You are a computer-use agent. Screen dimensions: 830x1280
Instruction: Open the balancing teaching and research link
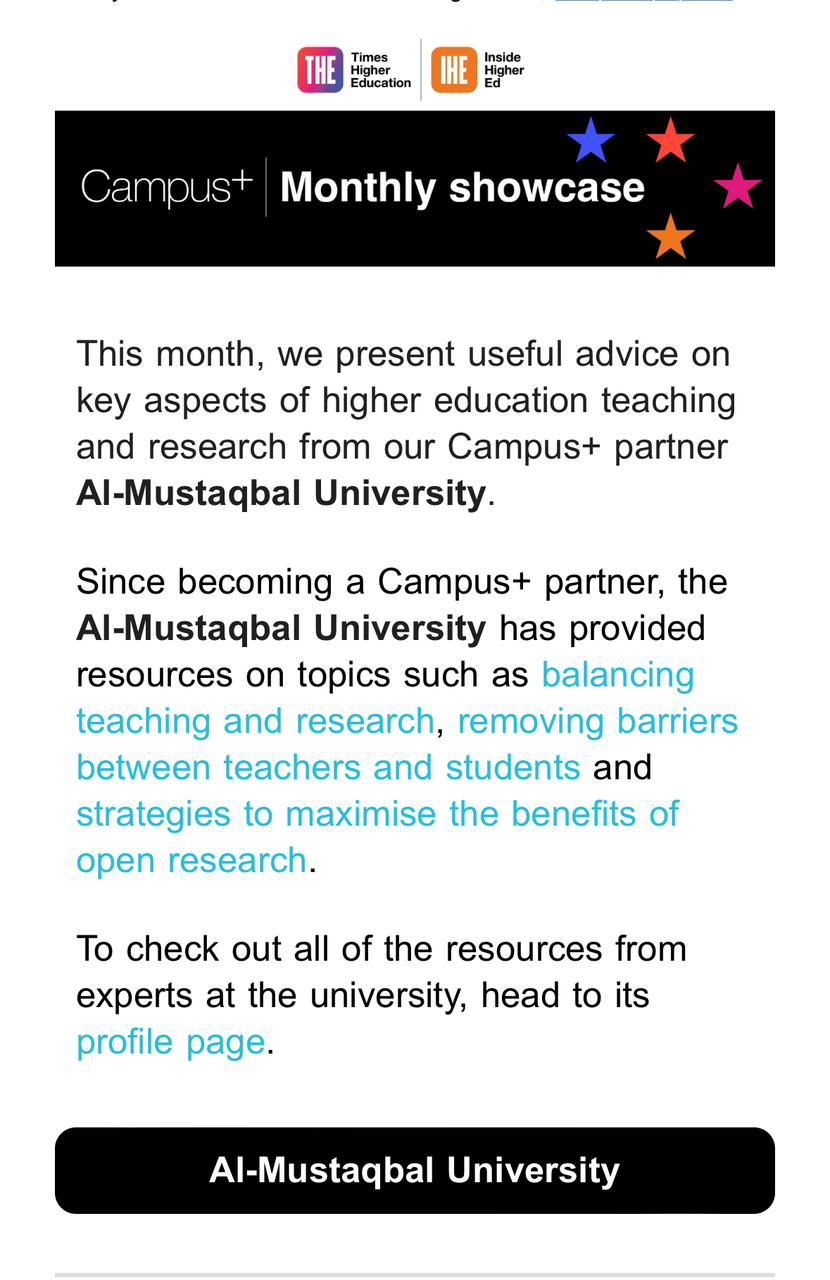point(255,721)
